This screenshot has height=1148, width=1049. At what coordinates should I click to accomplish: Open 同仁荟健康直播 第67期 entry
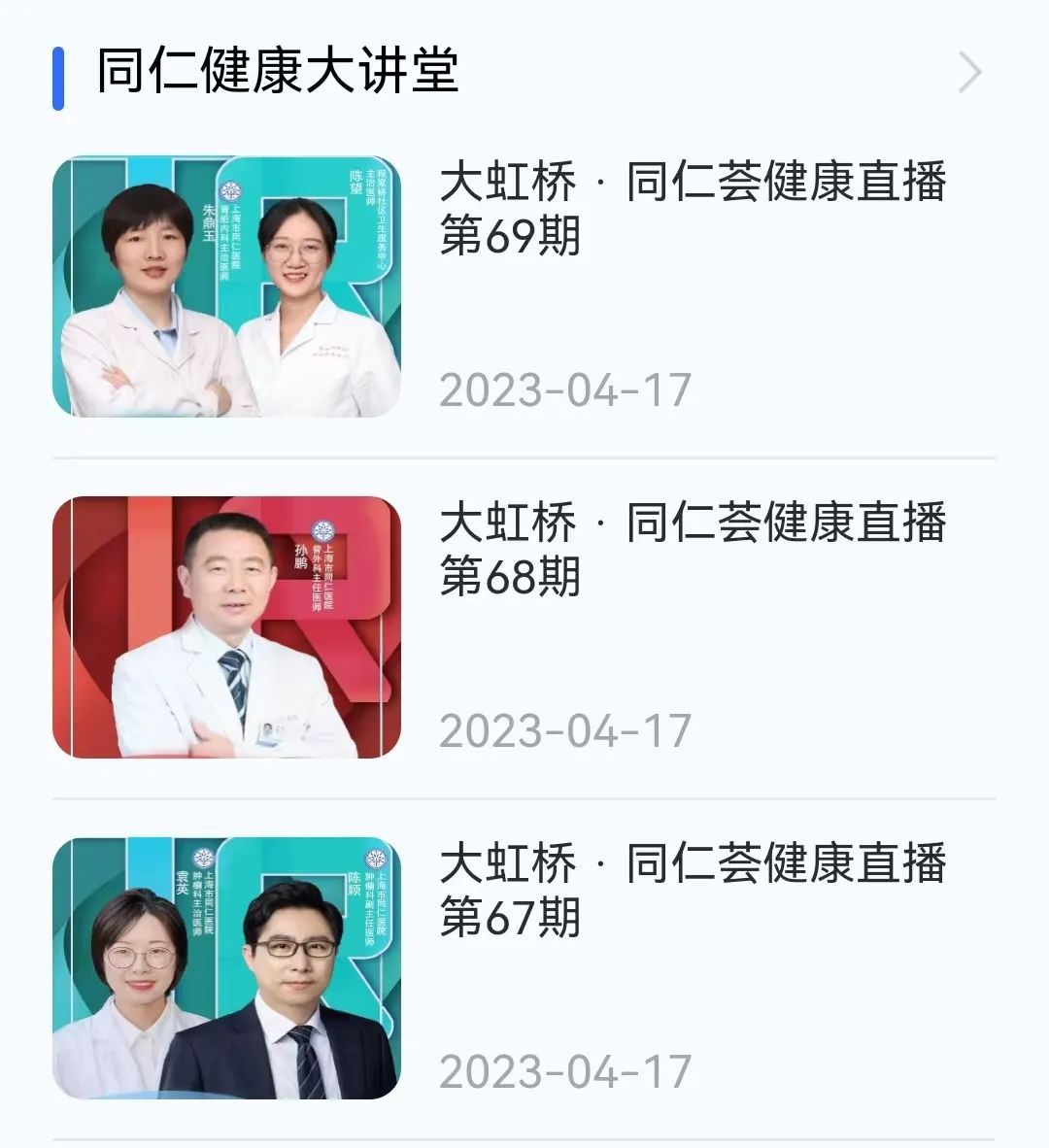click(x=693, y=890)
